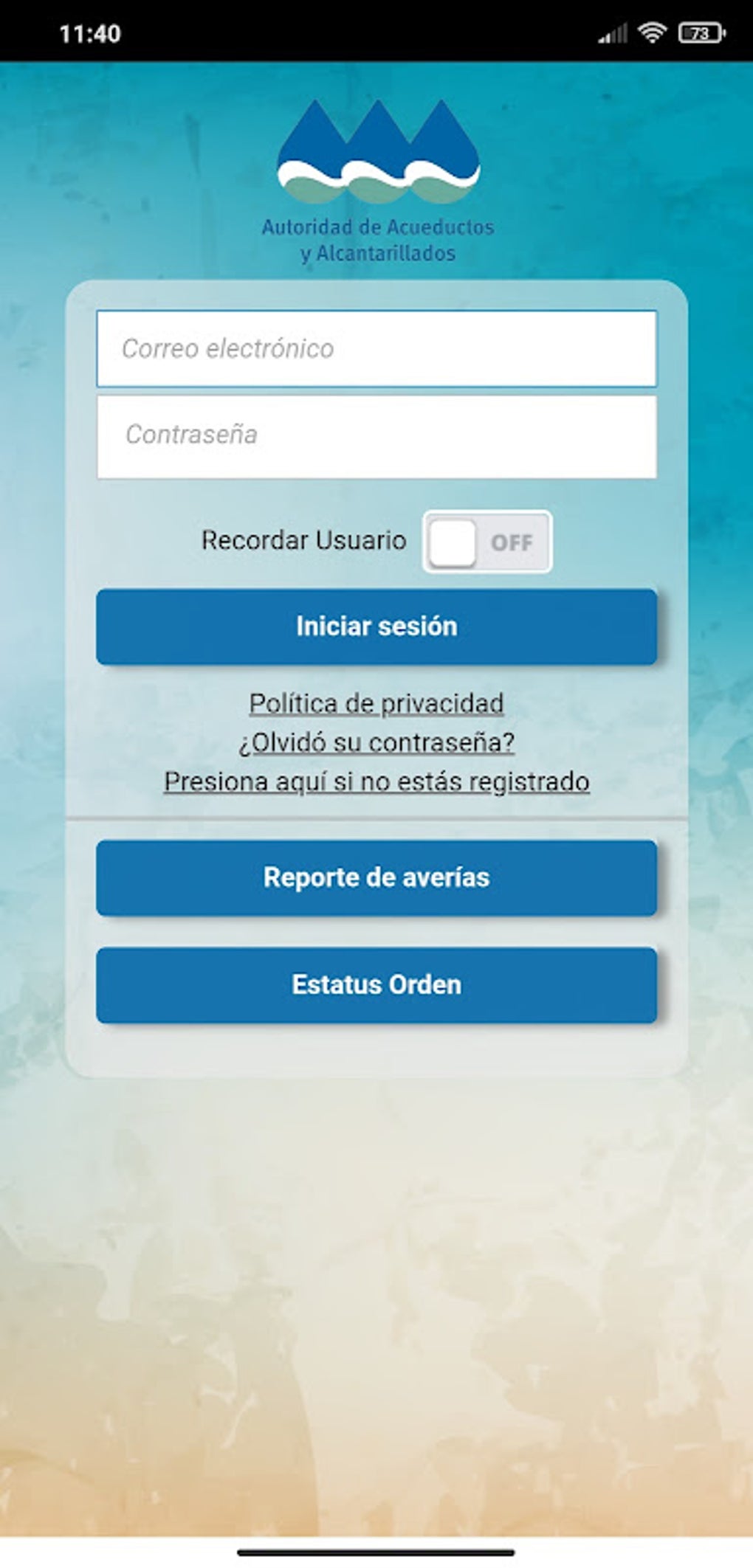Open Reporte de averías

point(376,877)
